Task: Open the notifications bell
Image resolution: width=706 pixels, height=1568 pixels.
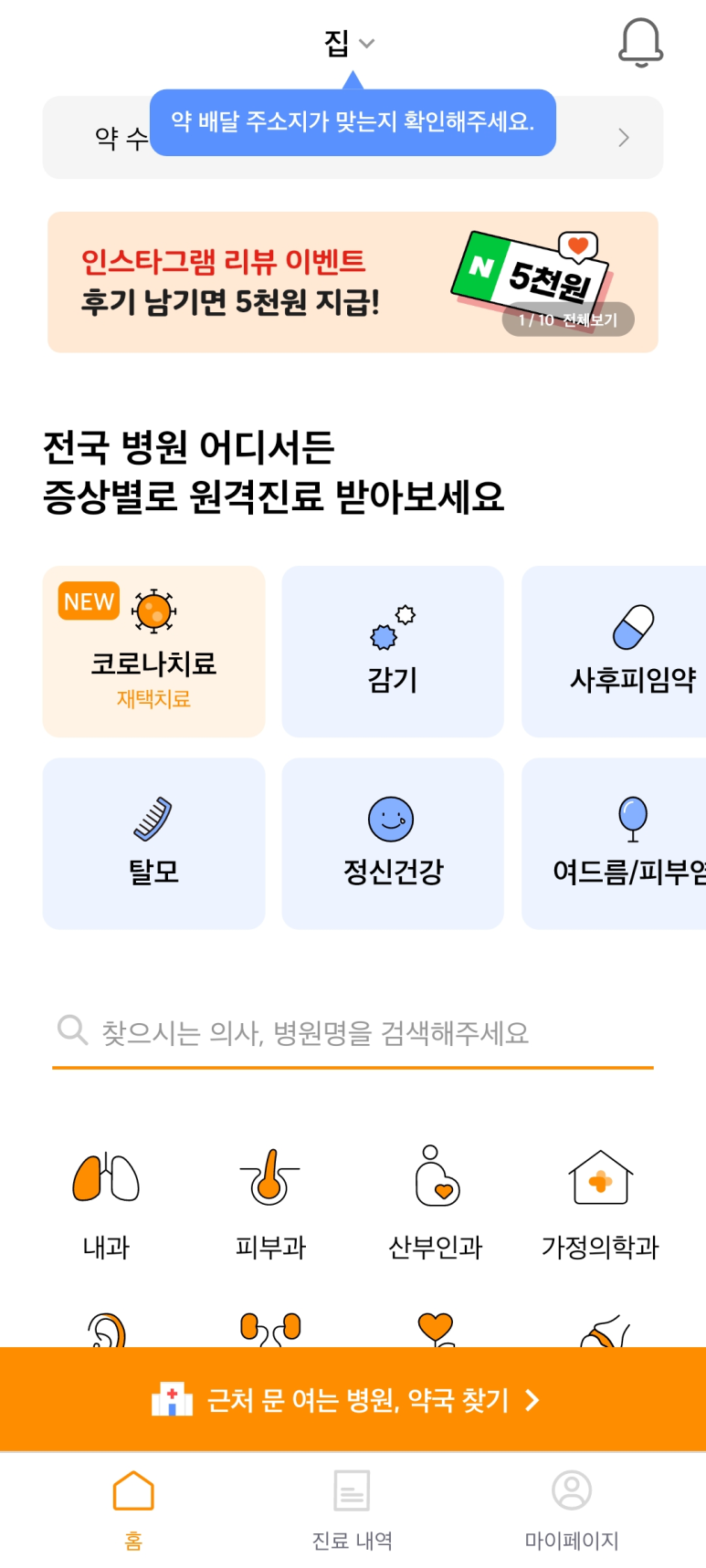Action: [x=640, y=43]
